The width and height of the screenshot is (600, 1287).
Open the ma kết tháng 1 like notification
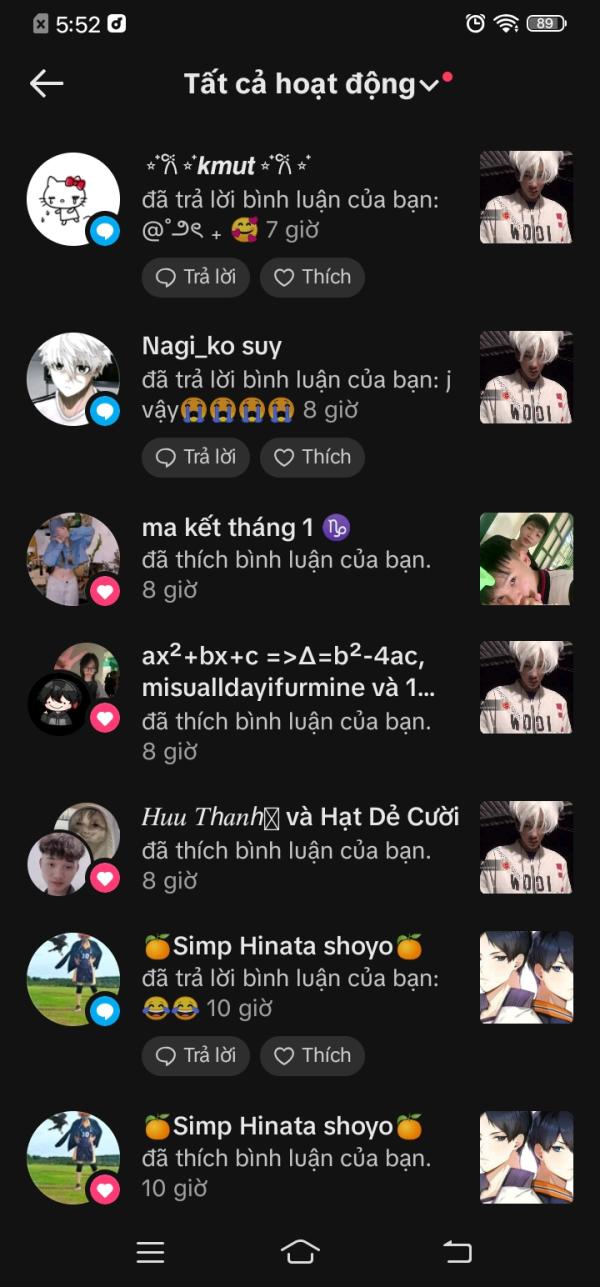pos(300,559)
